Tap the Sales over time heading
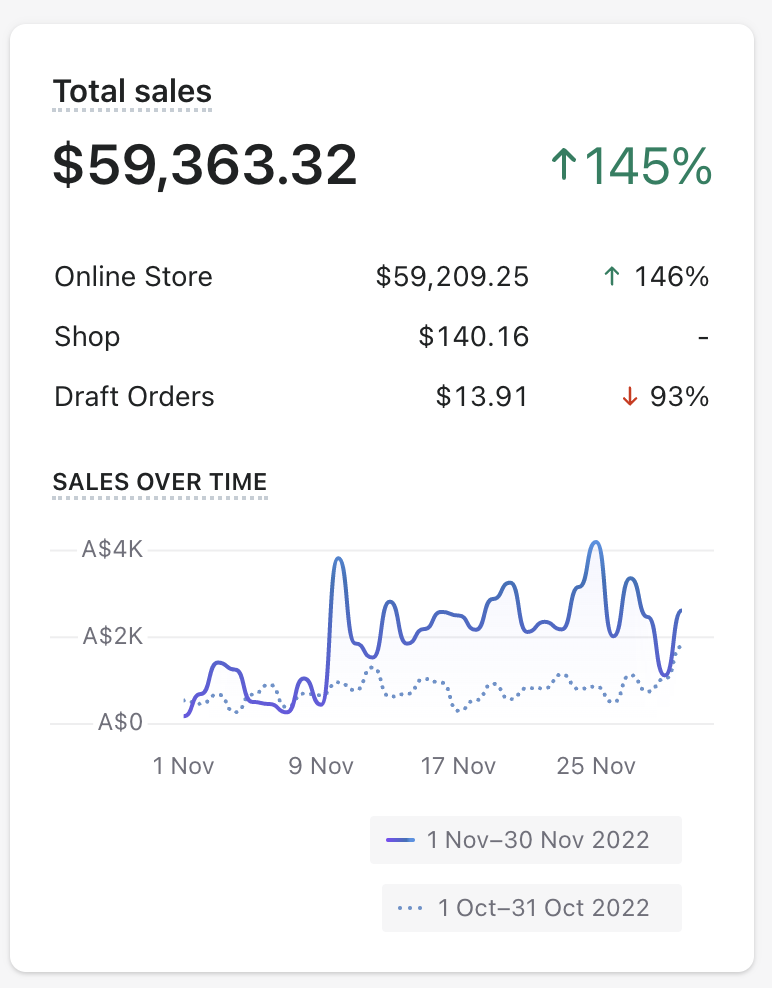772x988 pixels. [160, 482]
